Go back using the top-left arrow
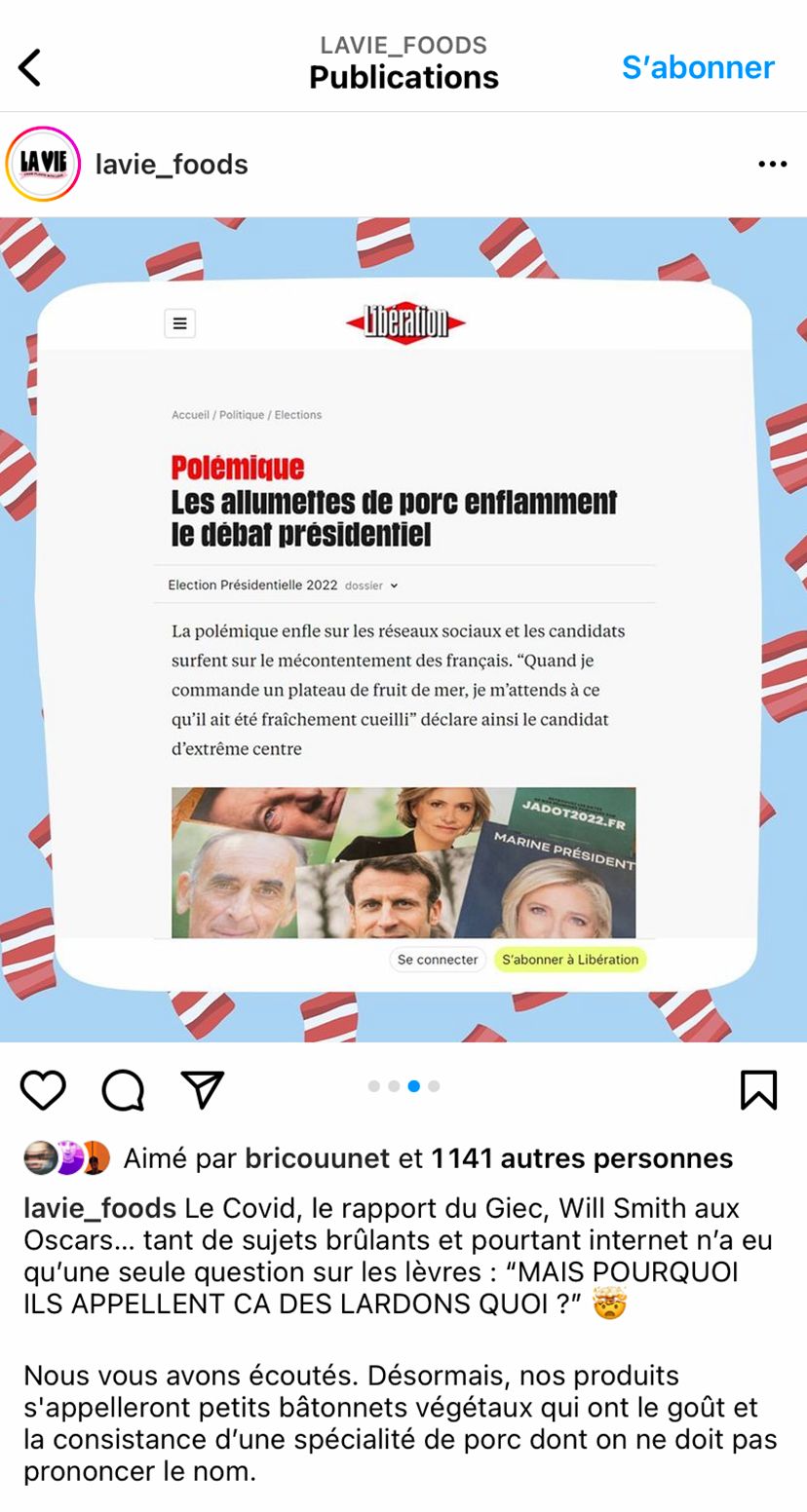This screenshot has height=1512, width=807. point(30,67)
